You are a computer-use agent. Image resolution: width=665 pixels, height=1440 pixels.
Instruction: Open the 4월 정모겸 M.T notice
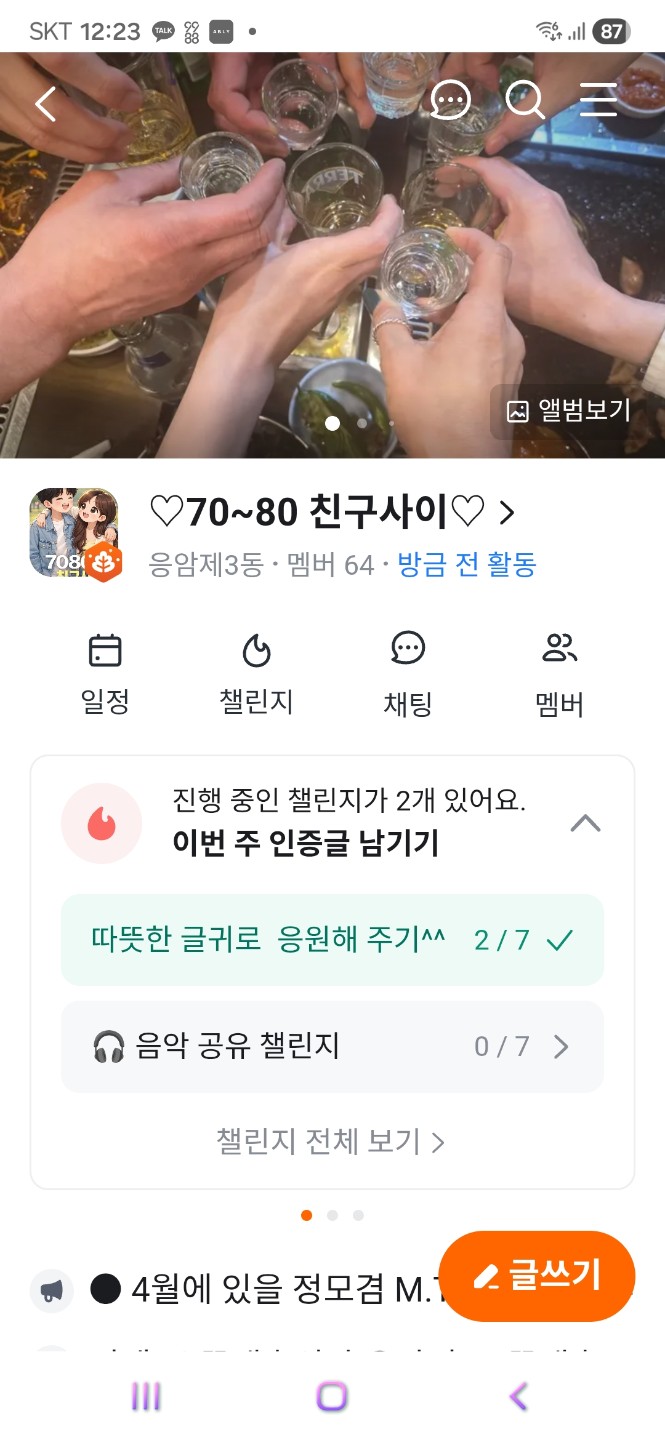coord(260,1290)
